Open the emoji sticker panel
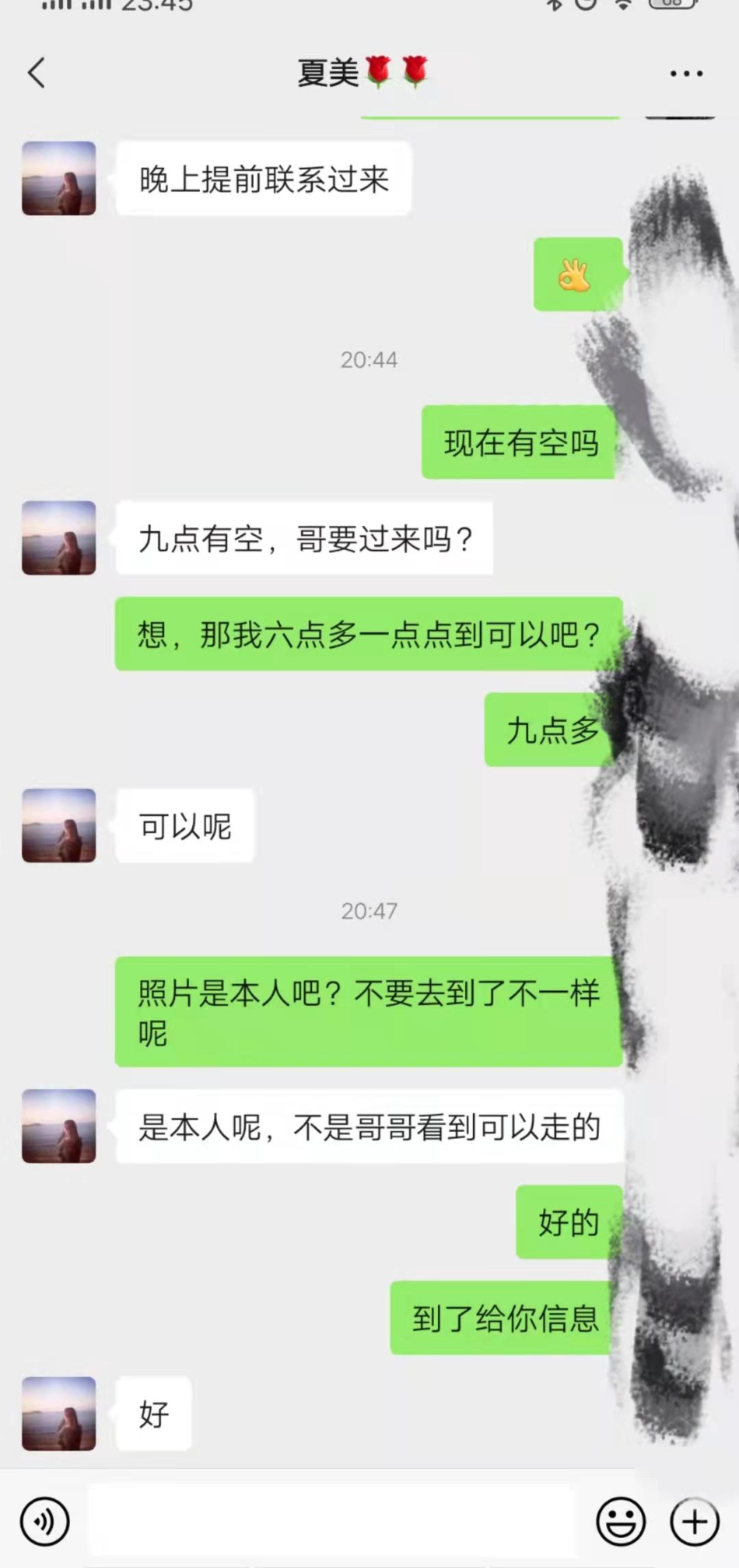739x1568 pixels. pos(621,1521)
